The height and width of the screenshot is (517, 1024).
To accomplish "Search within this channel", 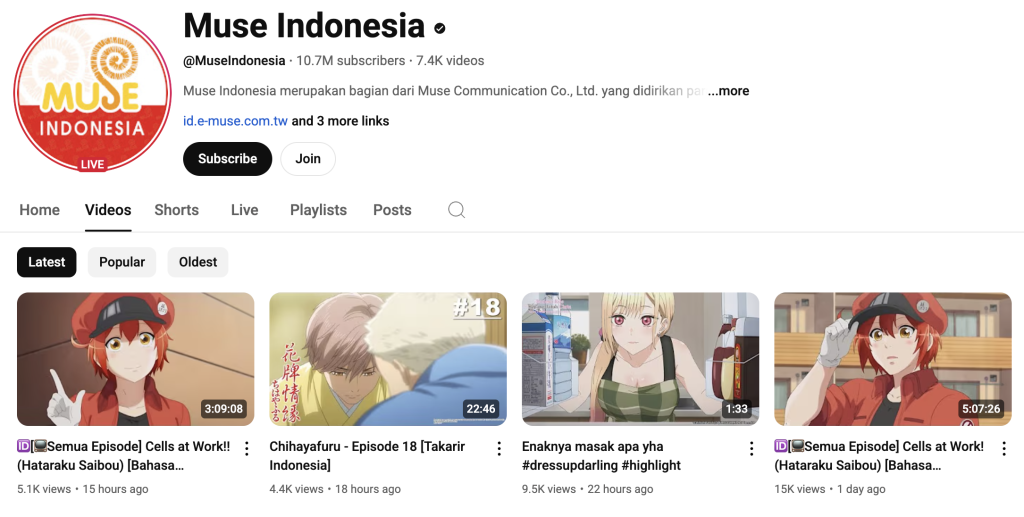I will (456, 210).
